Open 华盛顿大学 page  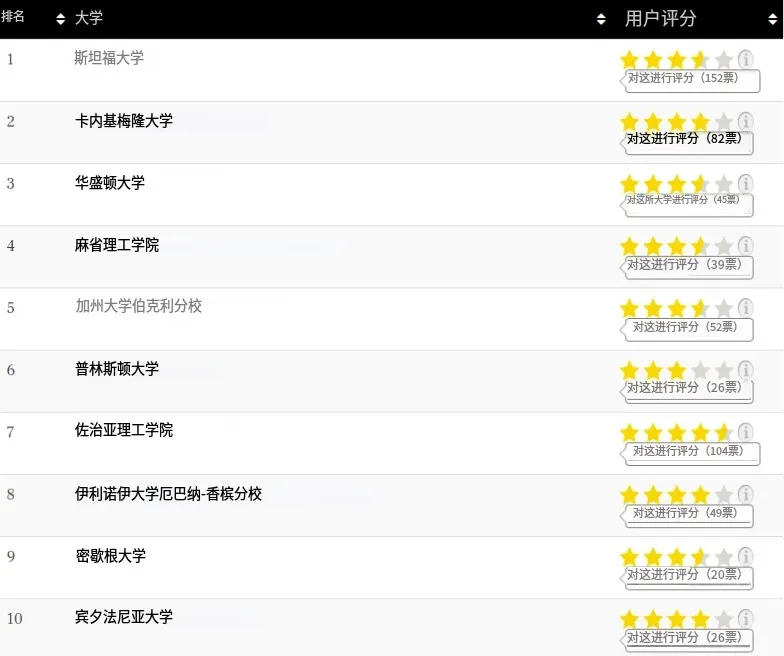pyautogui.click(x=109, y=182)
